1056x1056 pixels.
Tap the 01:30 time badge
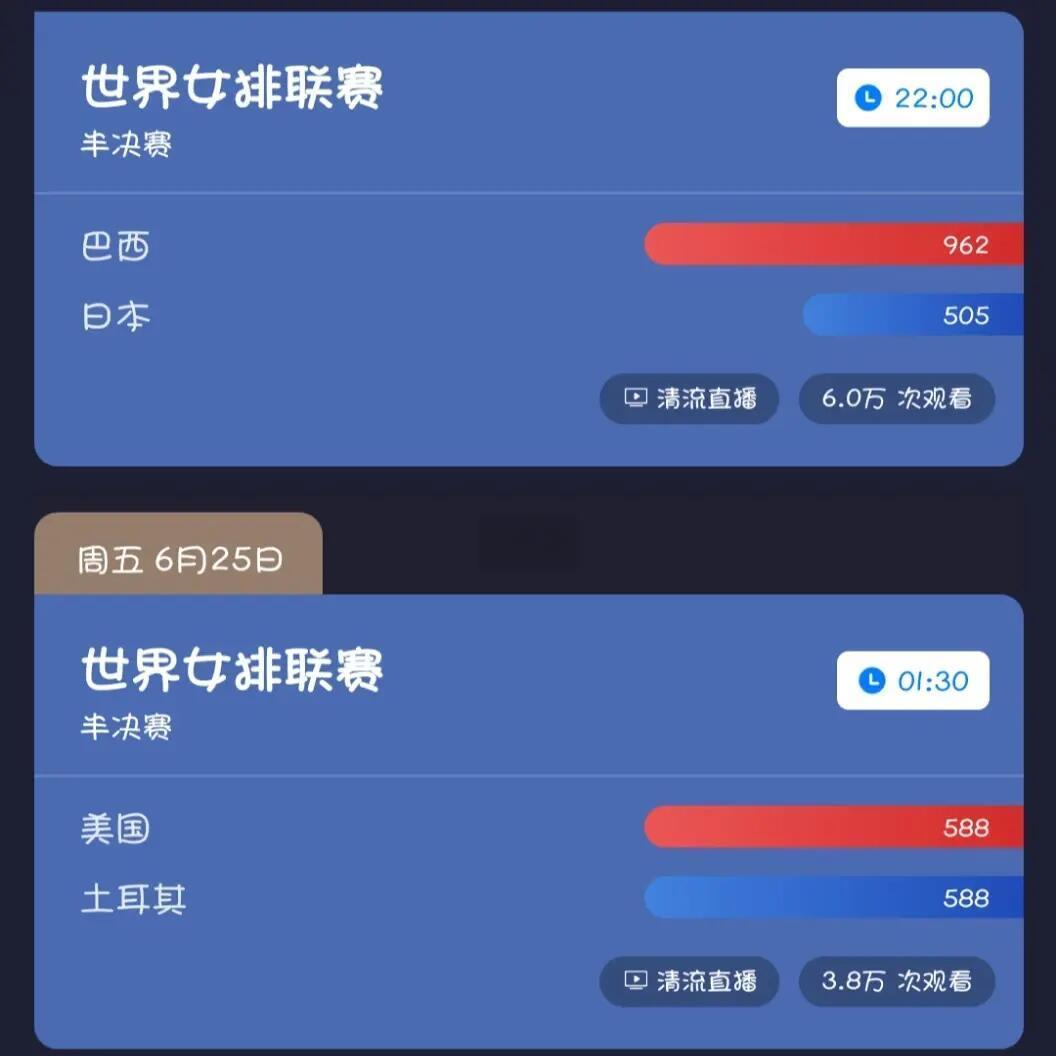tap(912, 681)
